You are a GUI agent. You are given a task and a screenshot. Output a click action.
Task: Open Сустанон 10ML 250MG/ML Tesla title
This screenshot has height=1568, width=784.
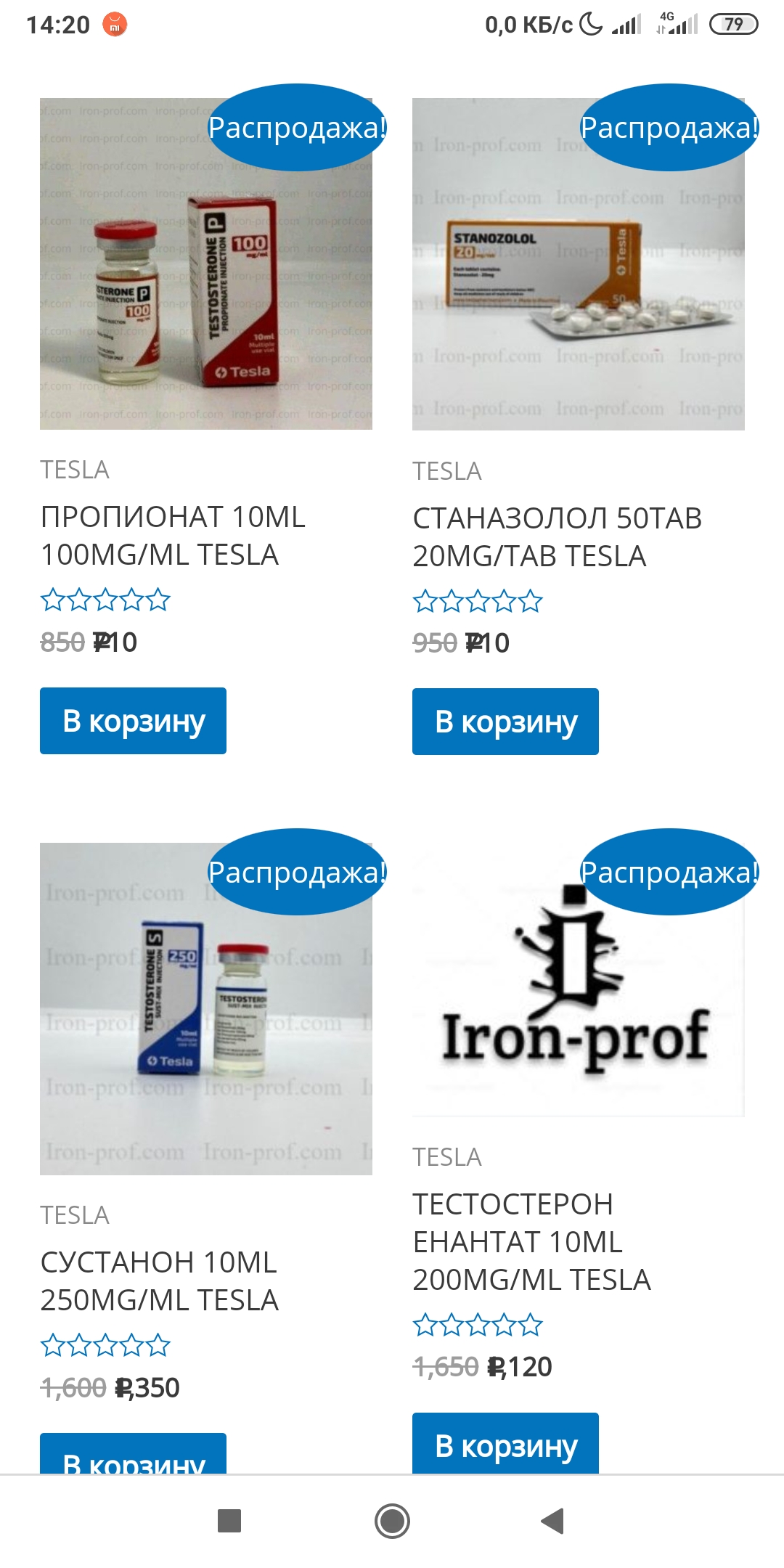pyautogui.click(x=160, y=1281)
